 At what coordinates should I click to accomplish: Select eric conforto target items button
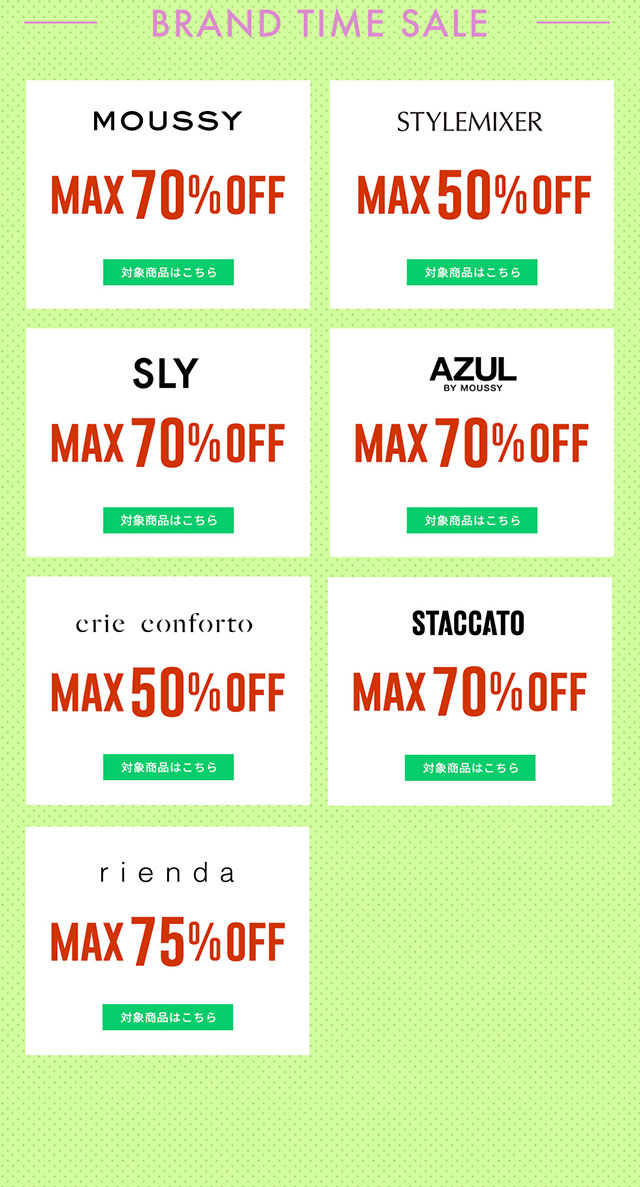168,767
